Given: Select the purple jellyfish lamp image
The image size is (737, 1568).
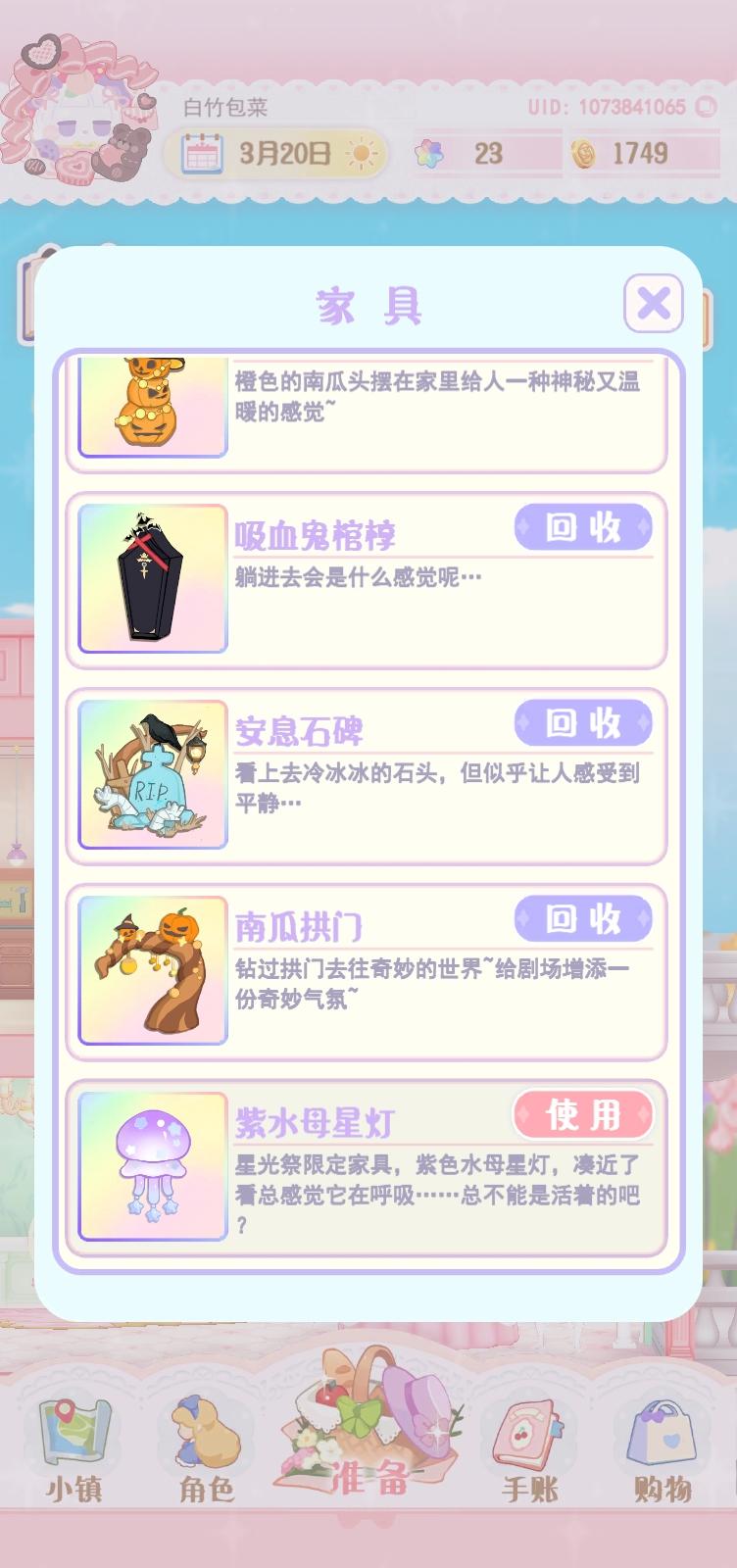Looking at the screenshot, I should 152,1166.
